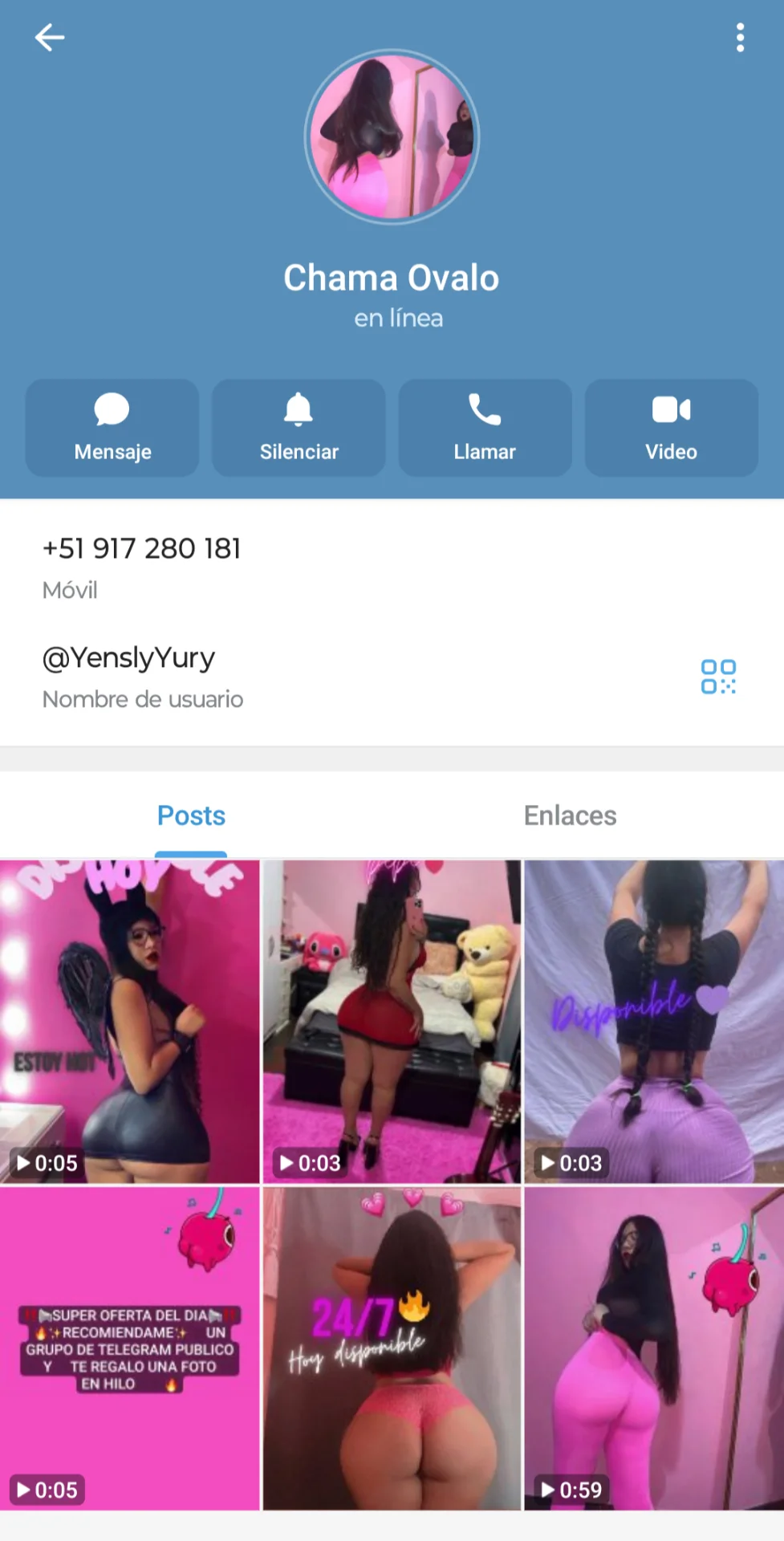Open the 24/7 Hoy disponible post
This screenshot has width=784, height=1541.
coord(392,1348)
